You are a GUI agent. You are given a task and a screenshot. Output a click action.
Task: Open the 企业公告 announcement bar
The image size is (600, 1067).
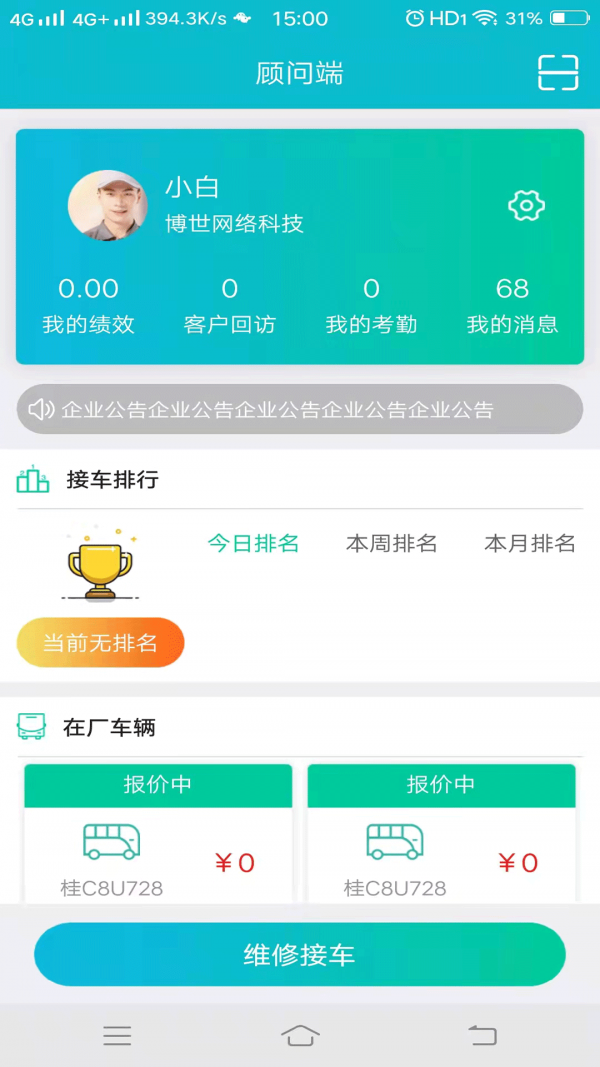coord(299,410)
